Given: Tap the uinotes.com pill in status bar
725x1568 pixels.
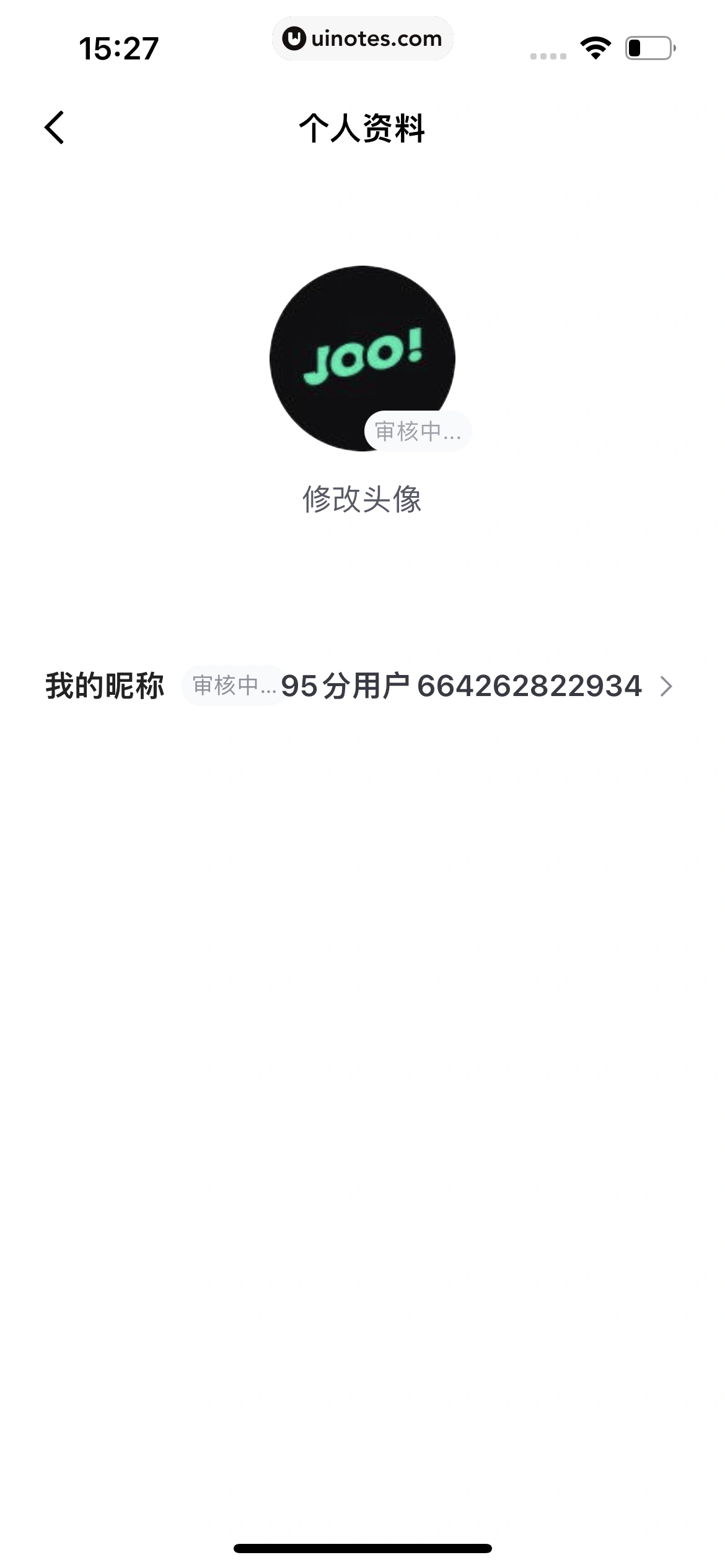Looking at the screenshot, I should (362, 38).
